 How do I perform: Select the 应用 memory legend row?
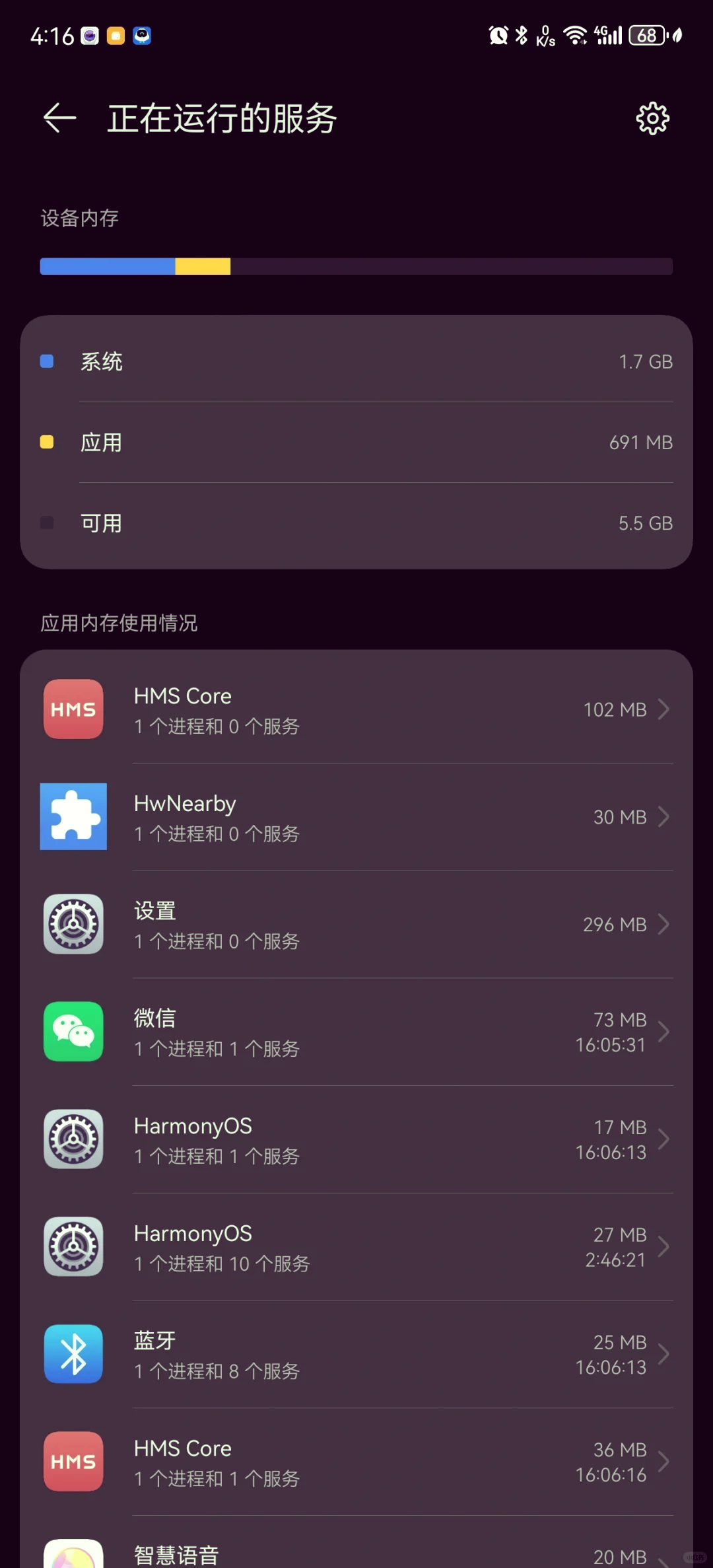pyautogui.click(x=356, y=442)
